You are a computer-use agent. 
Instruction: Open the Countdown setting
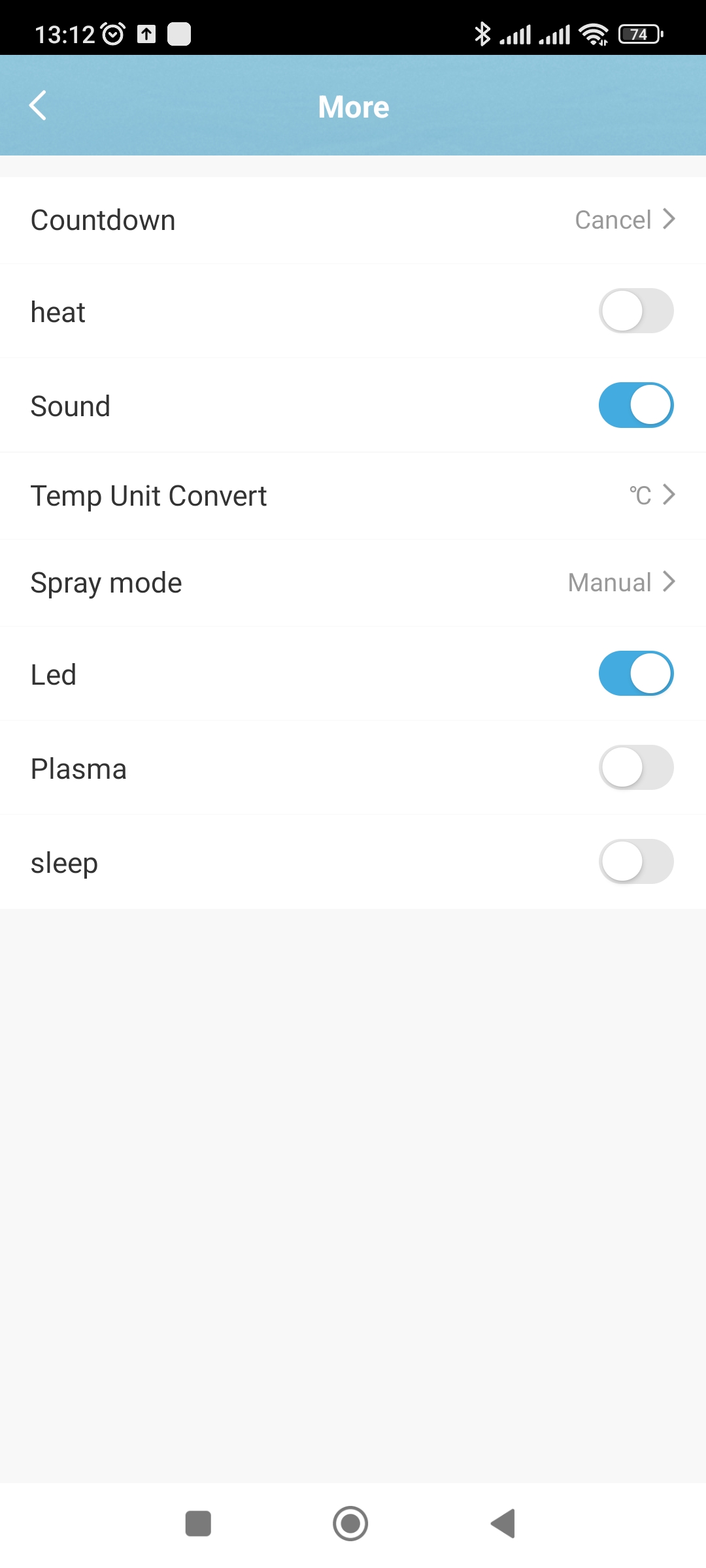(x=353, y=220)
